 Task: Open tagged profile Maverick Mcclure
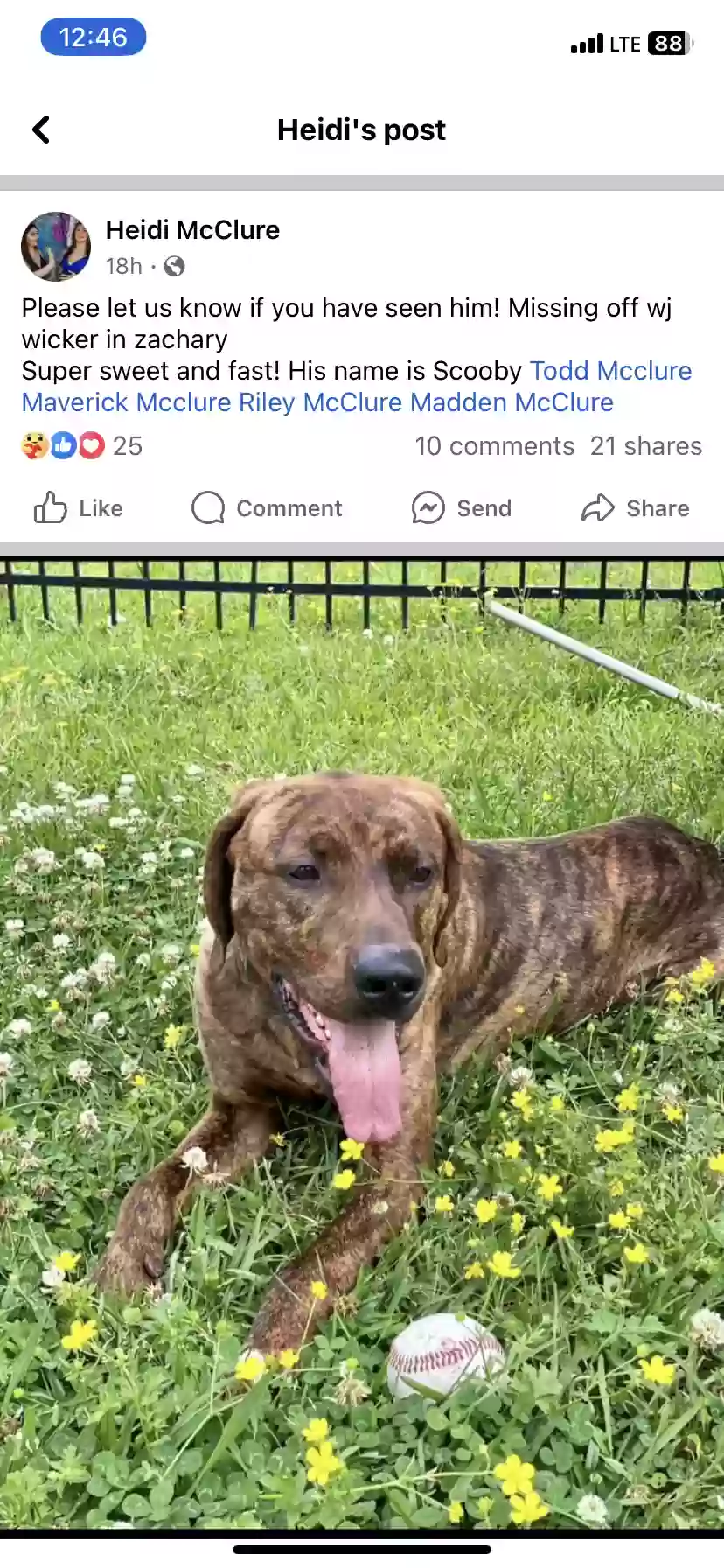tap(126, 402)
